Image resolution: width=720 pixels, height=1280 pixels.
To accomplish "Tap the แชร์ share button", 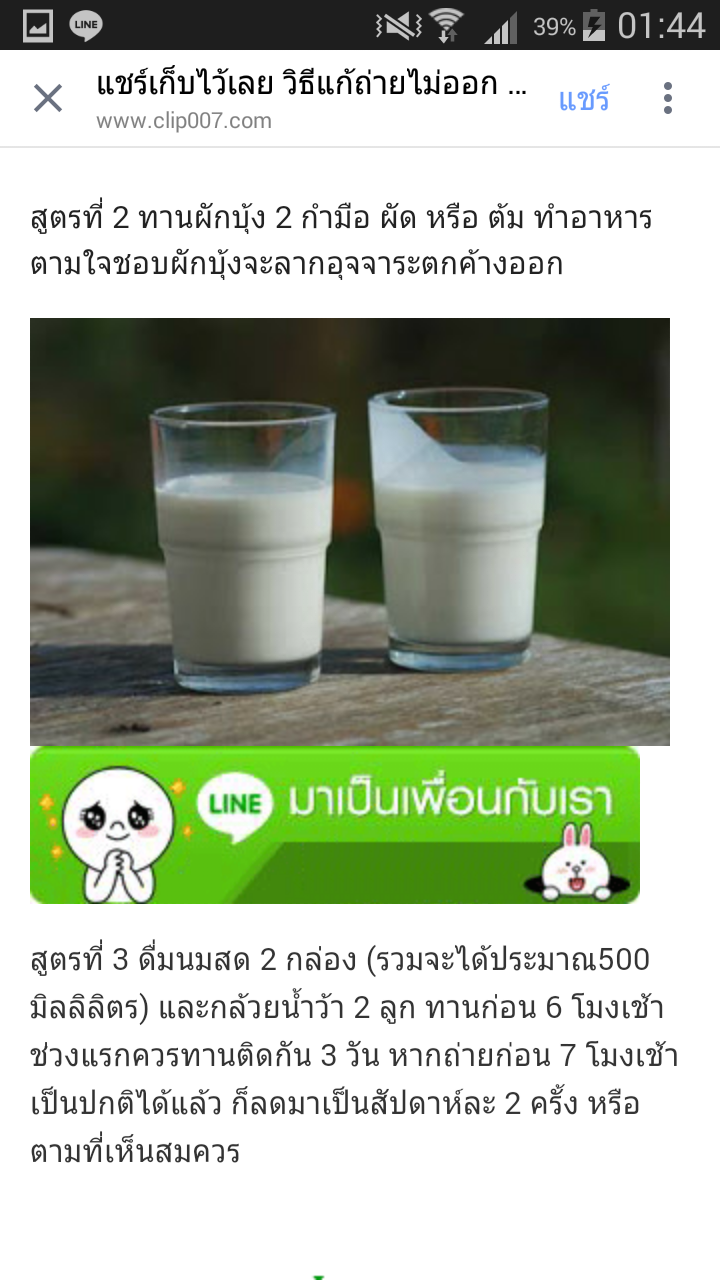I will pos(583,99).
